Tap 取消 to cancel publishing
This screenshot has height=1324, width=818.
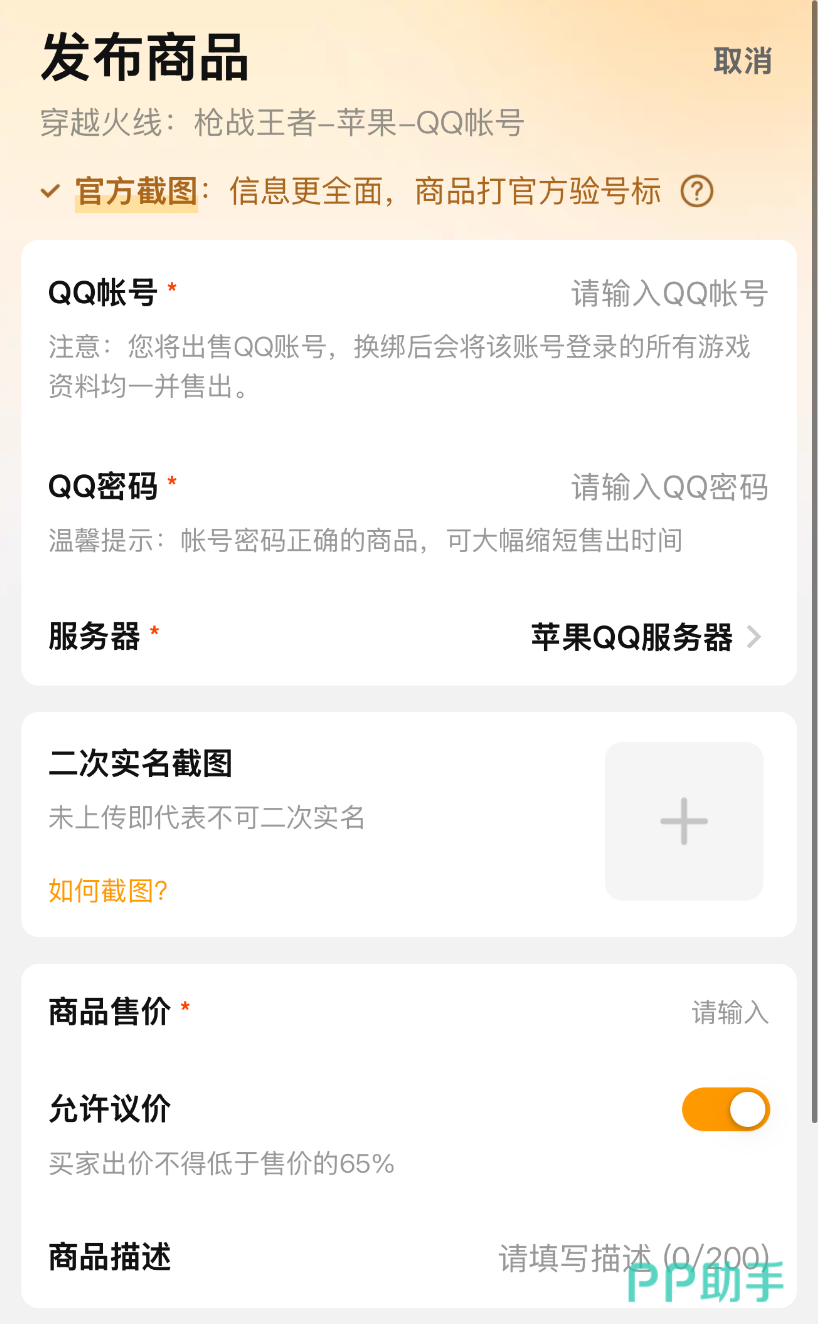(742, 61)
